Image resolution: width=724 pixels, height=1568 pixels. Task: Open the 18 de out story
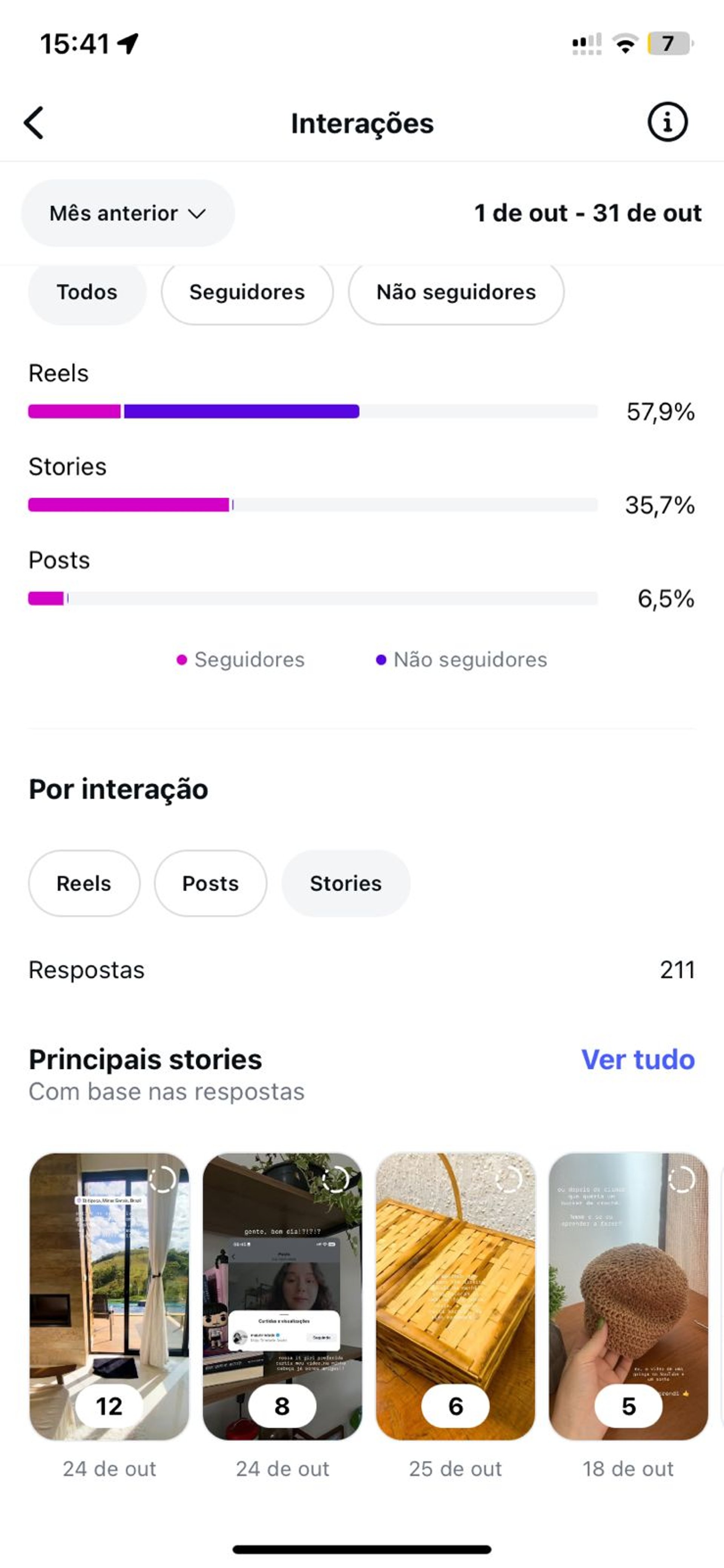(x=629, y=1296)
